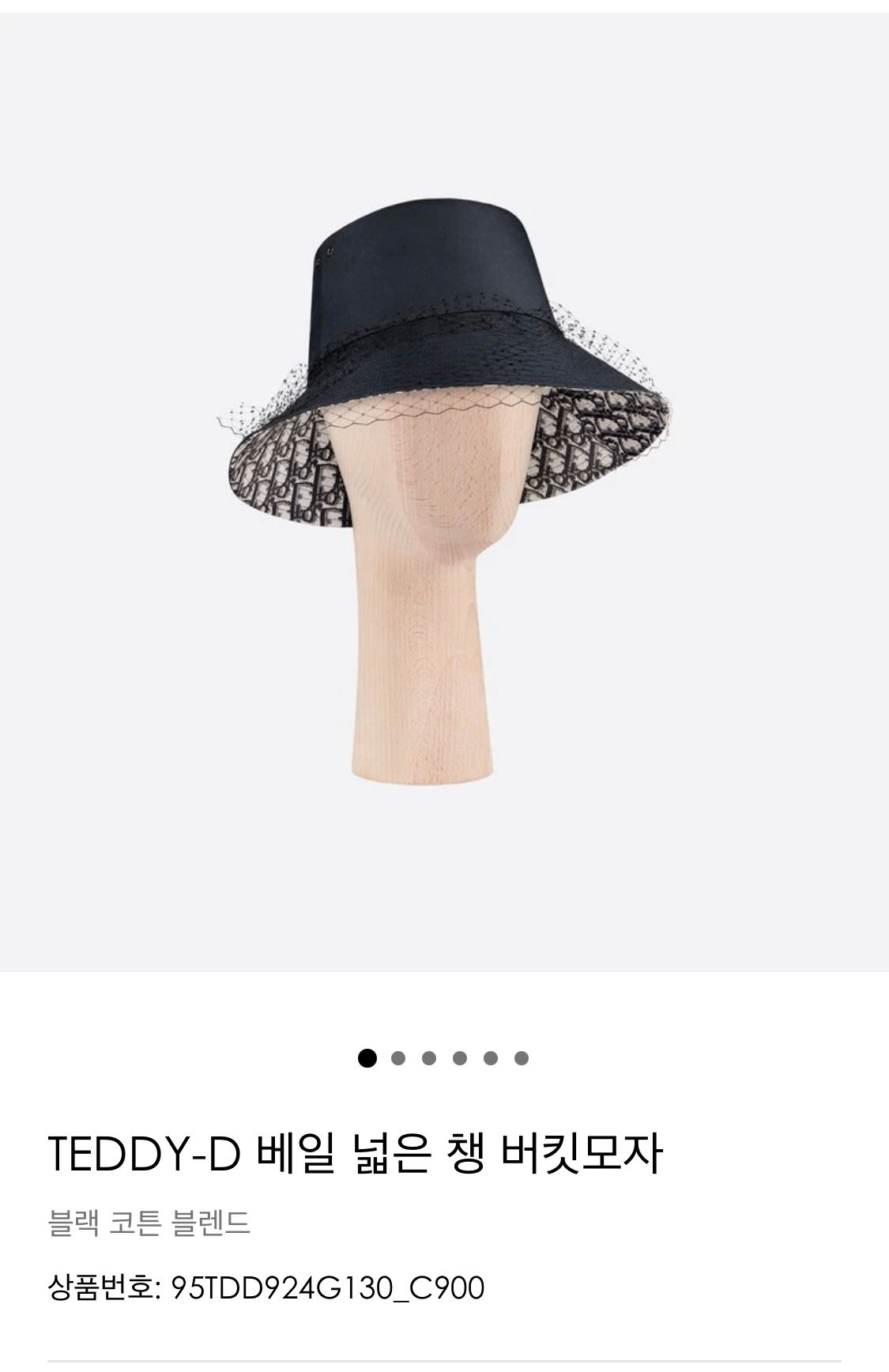Select the last image indicator dot
Image resolution: width=889 pixels, height=1372 pixels.
pyautogui.click(x=522, y=1058)
